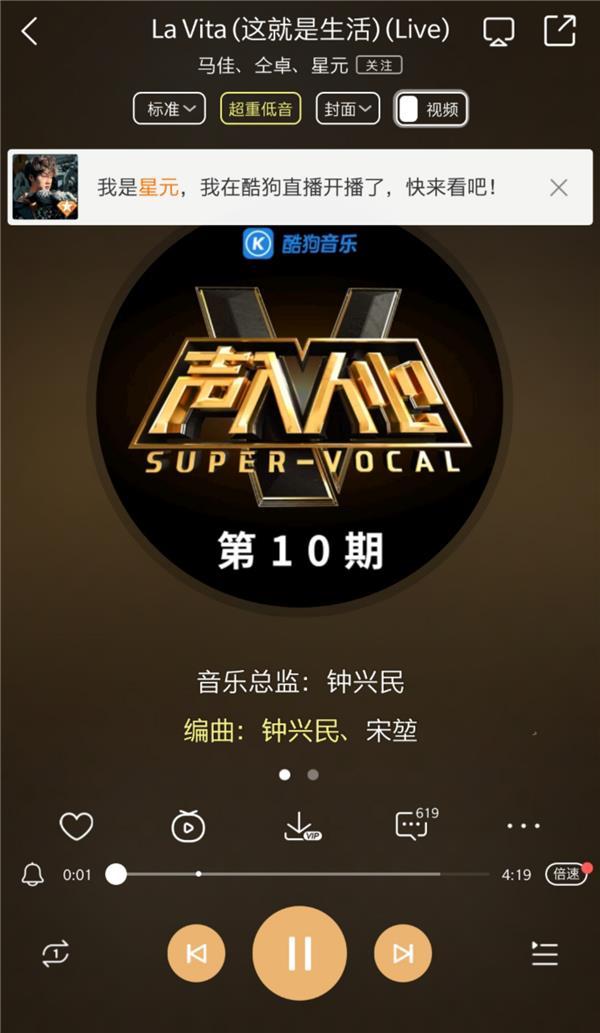This screenshot has width=600, height=1033.
Task: Set a ringtone with the bell icon
Action: coord(32,874)
